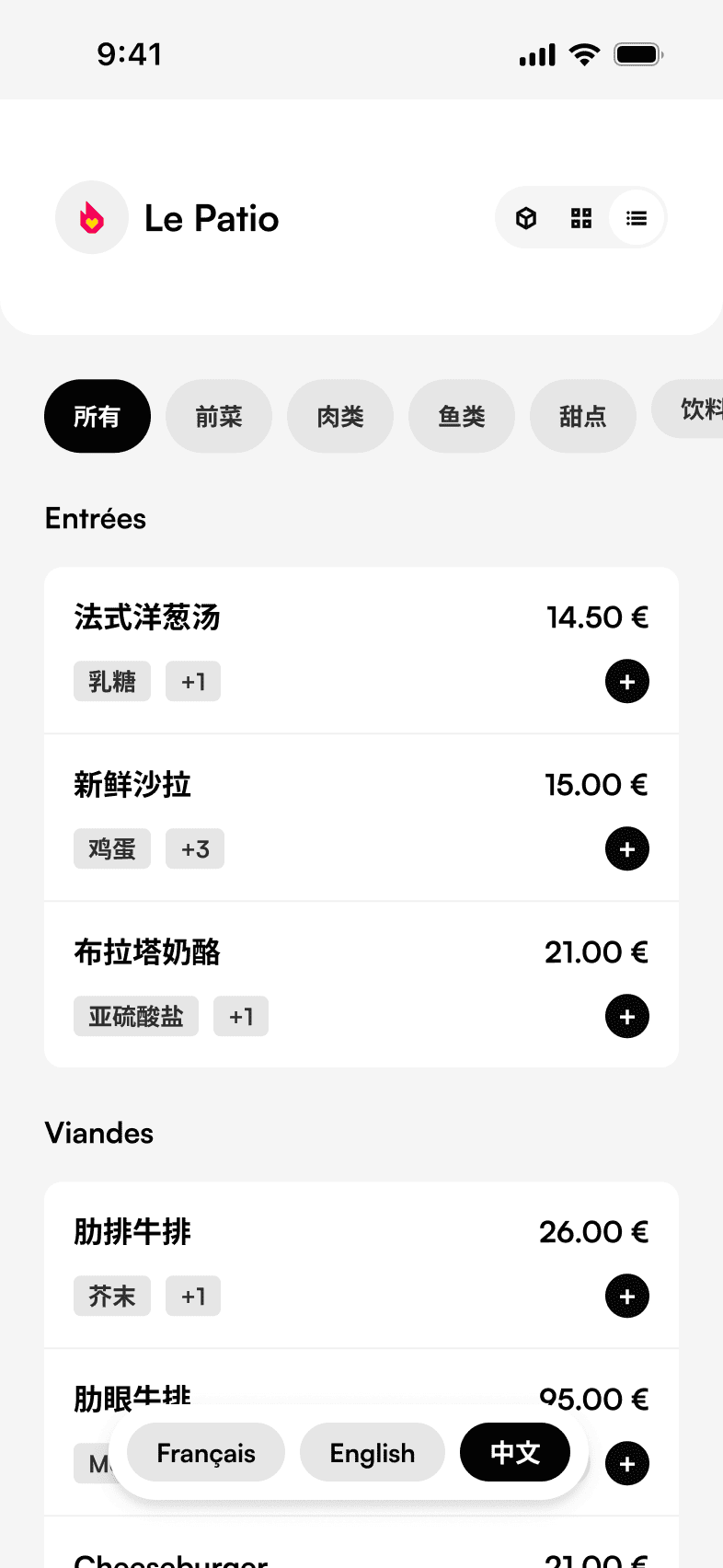
Task: Select the list view icon
Action: (637, 218)
